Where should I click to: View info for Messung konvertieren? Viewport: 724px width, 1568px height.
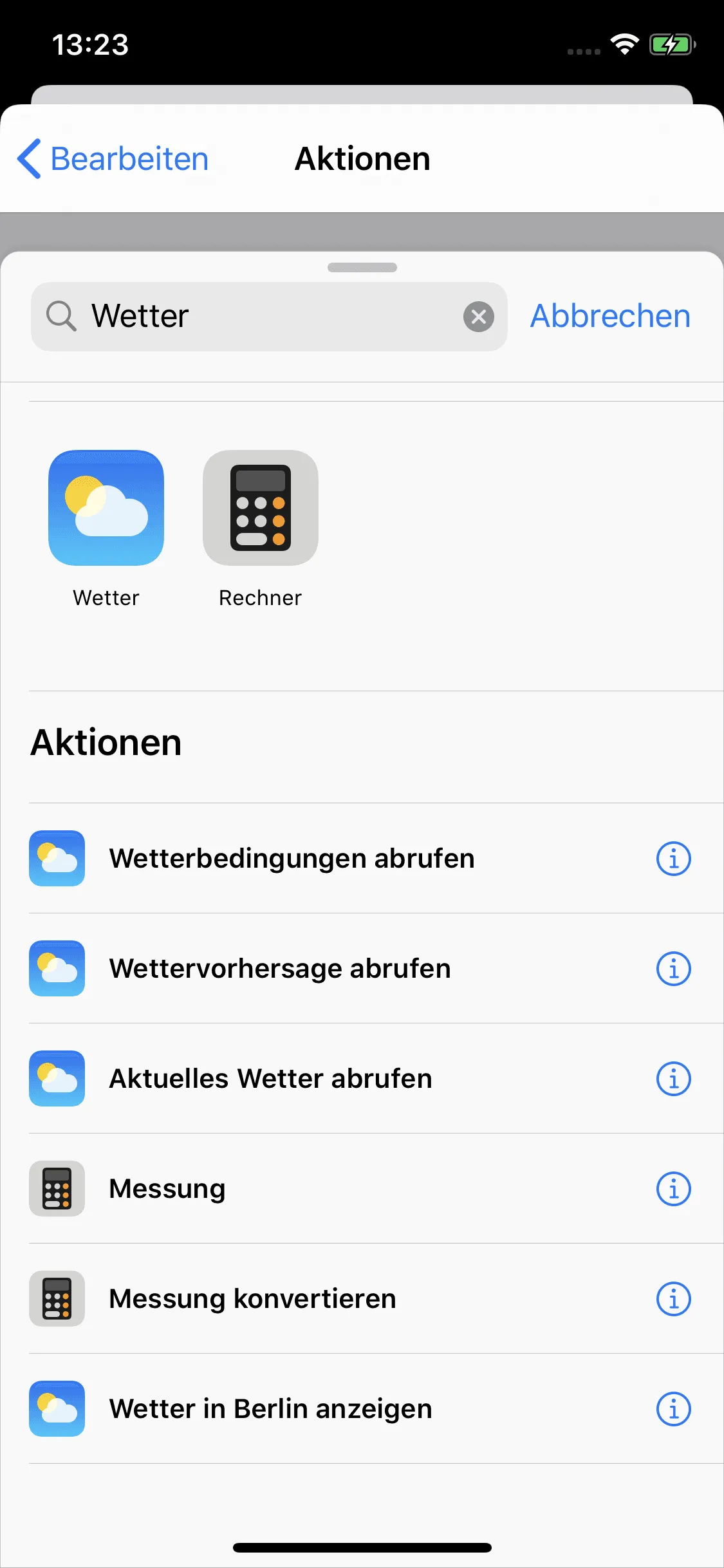[x=674, y=1299]
